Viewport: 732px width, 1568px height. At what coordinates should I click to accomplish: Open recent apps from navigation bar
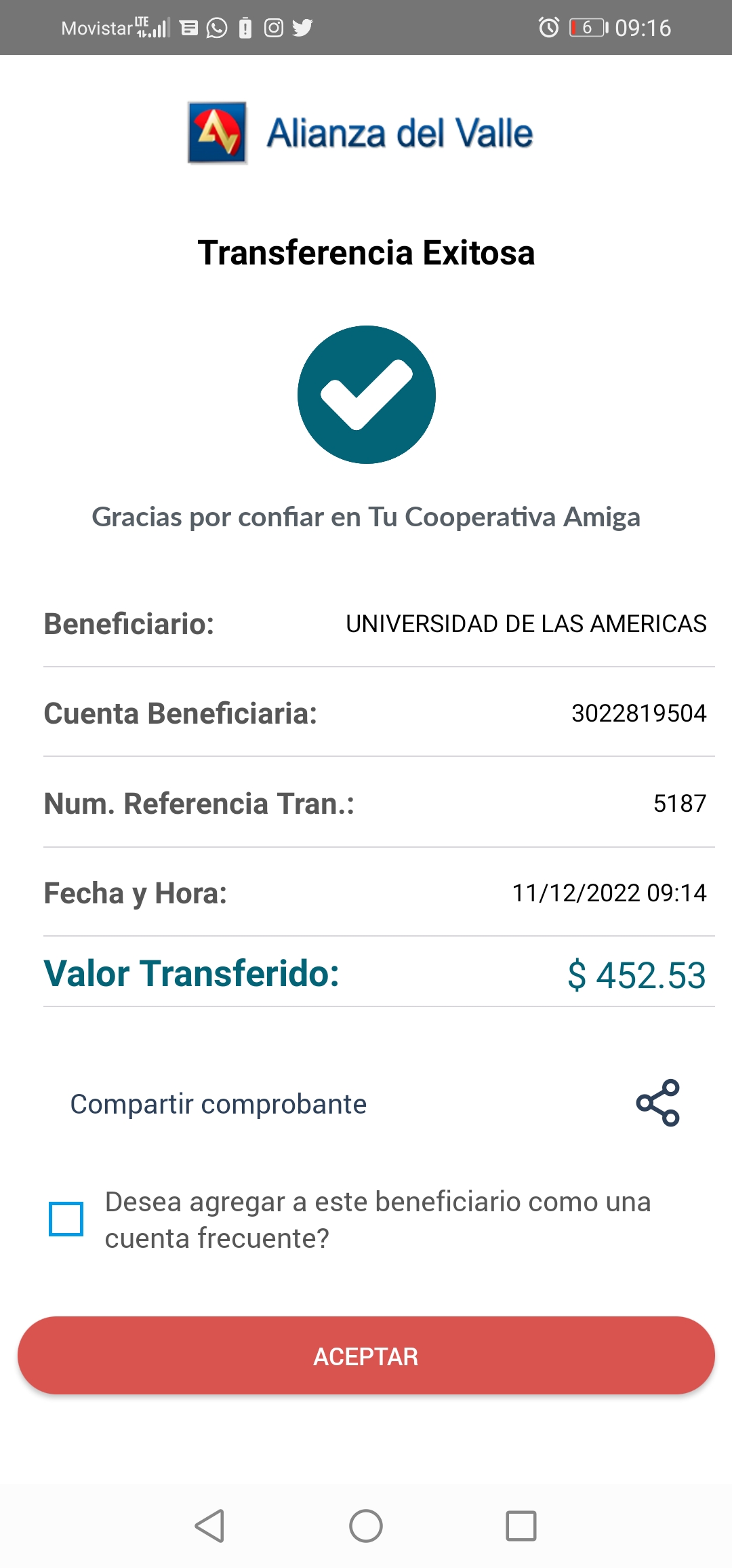tap(521, 1526)
